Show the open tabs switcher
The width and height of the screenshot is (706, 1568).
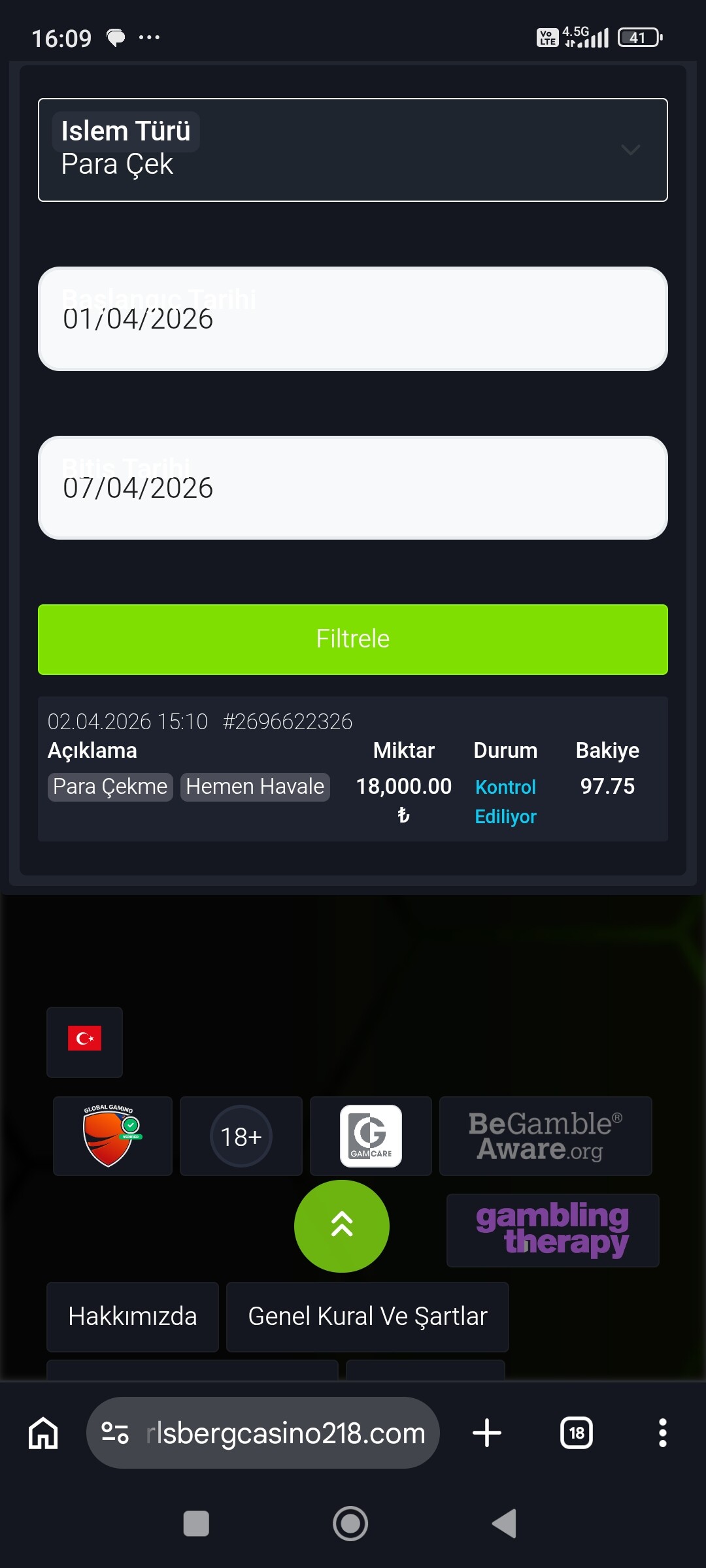coord(577,1433)
